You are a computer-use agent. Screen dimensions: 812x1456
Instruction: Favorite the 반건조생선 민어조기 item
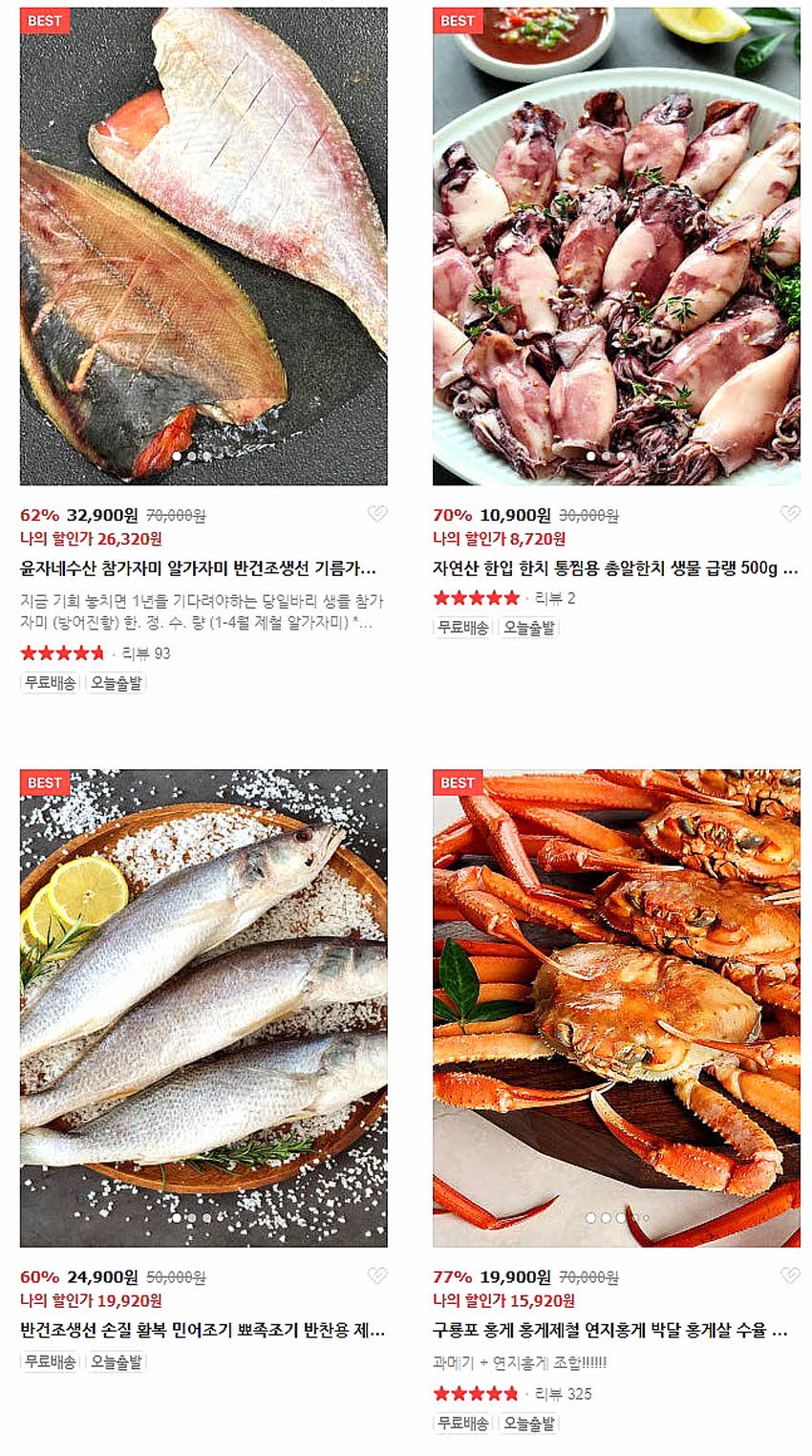pyautogui.click(x=377, y=1275)
